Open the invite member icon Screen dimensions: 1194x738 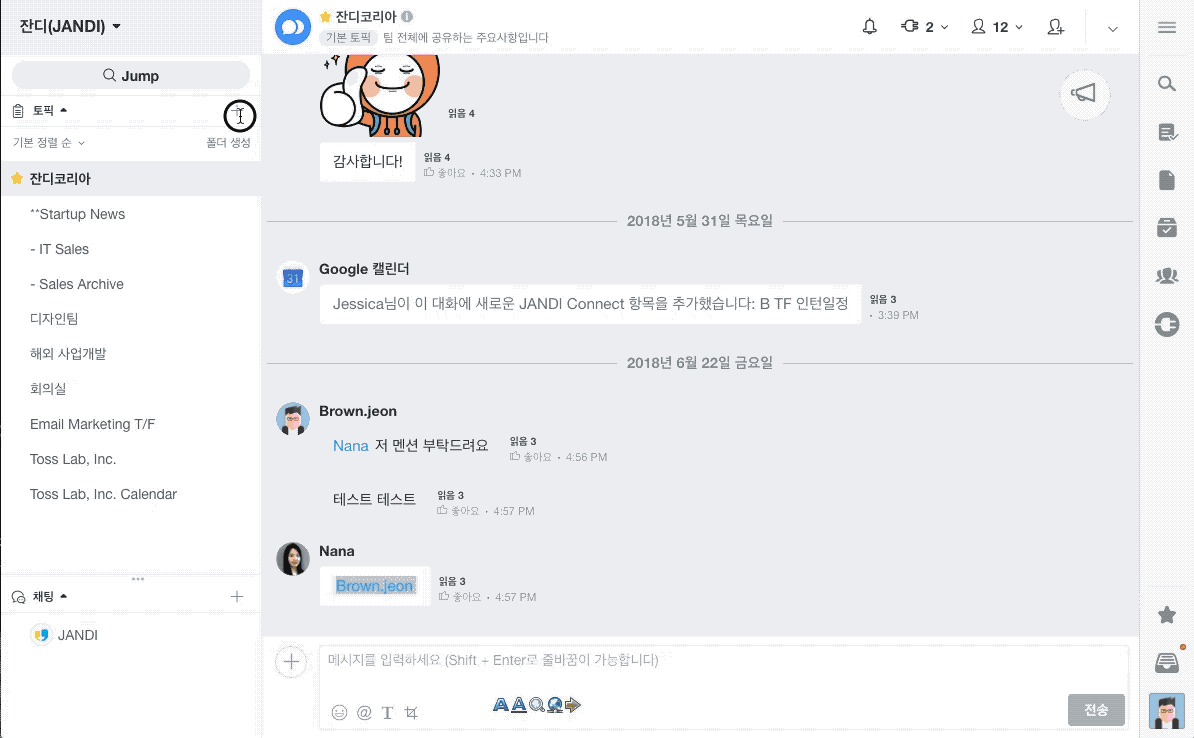(1055, 27)
